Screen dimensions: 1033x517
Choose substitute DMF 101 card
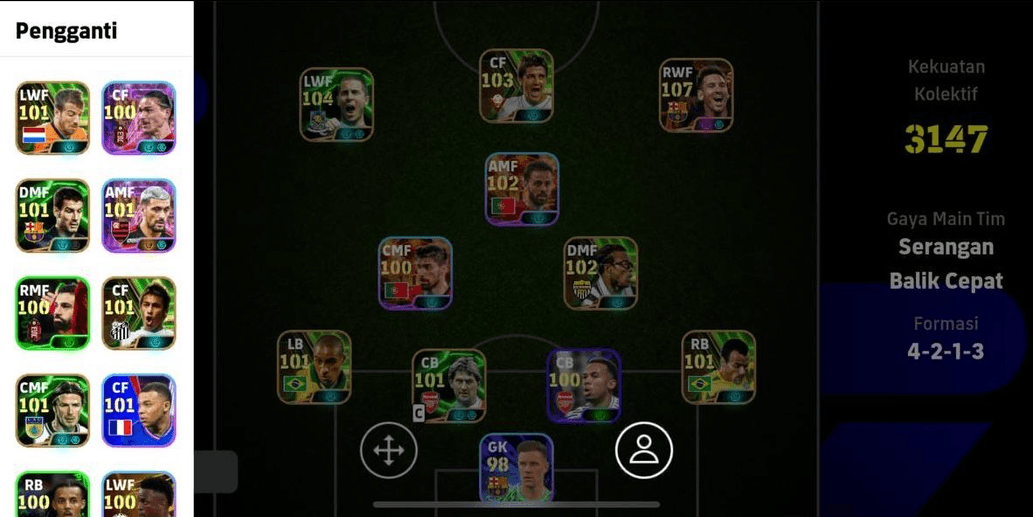[52, 215]
